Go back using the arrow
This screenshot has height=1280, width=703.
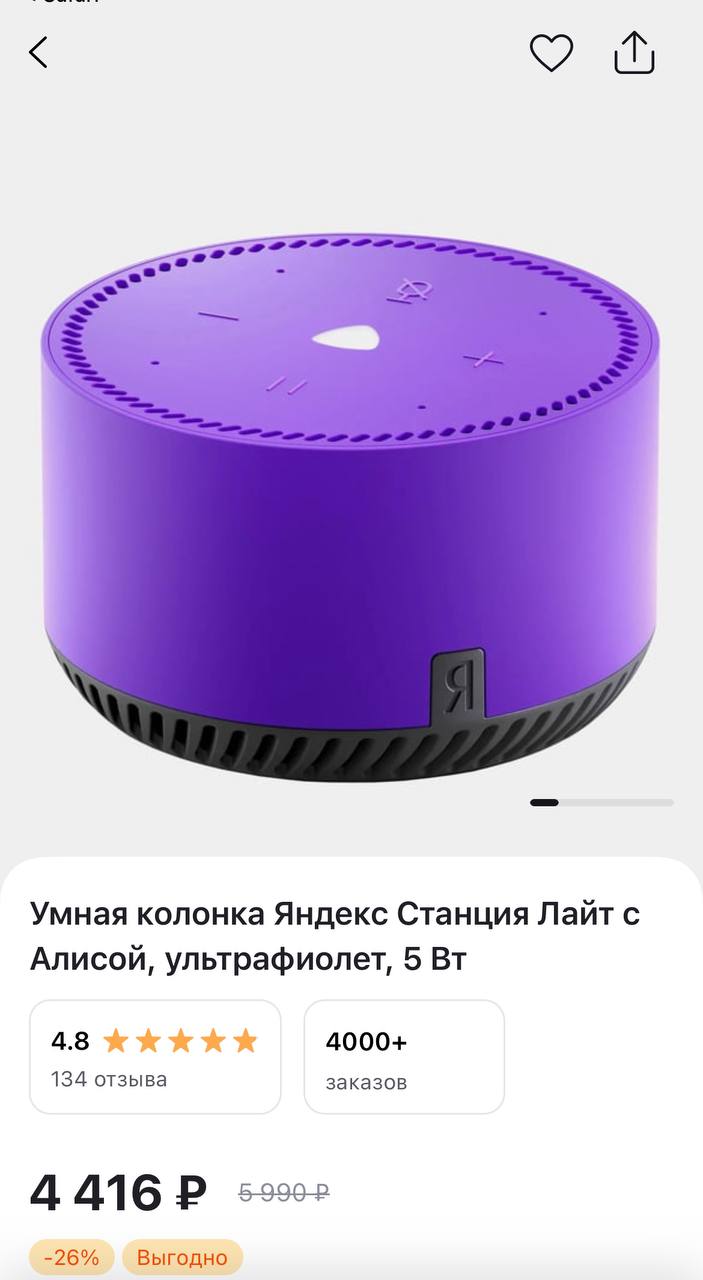[38, 52]
